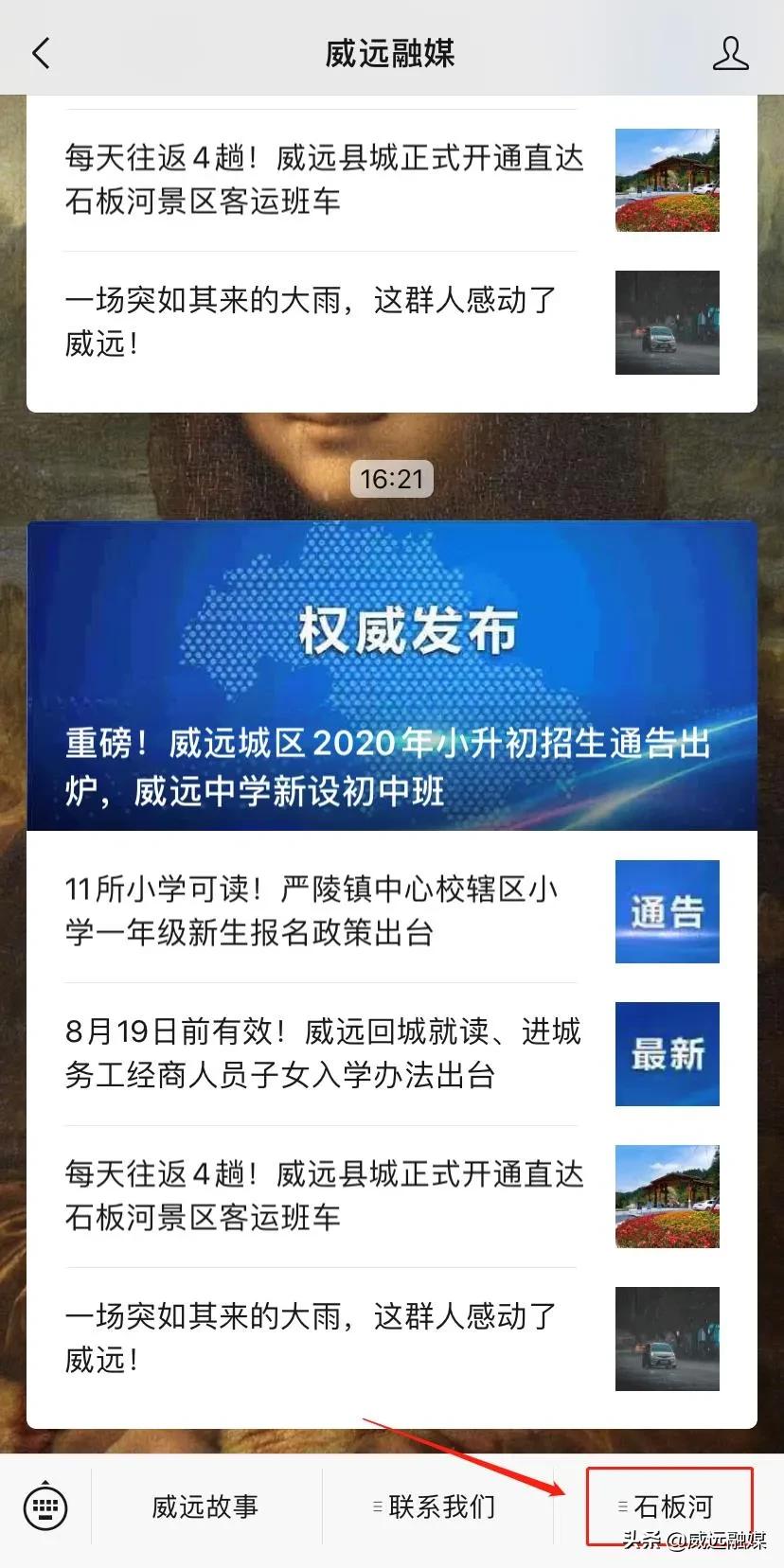This screenshot has height=1568, width=784.
Task: Go back using the left arrow icon
Action: tap(40, 54)
